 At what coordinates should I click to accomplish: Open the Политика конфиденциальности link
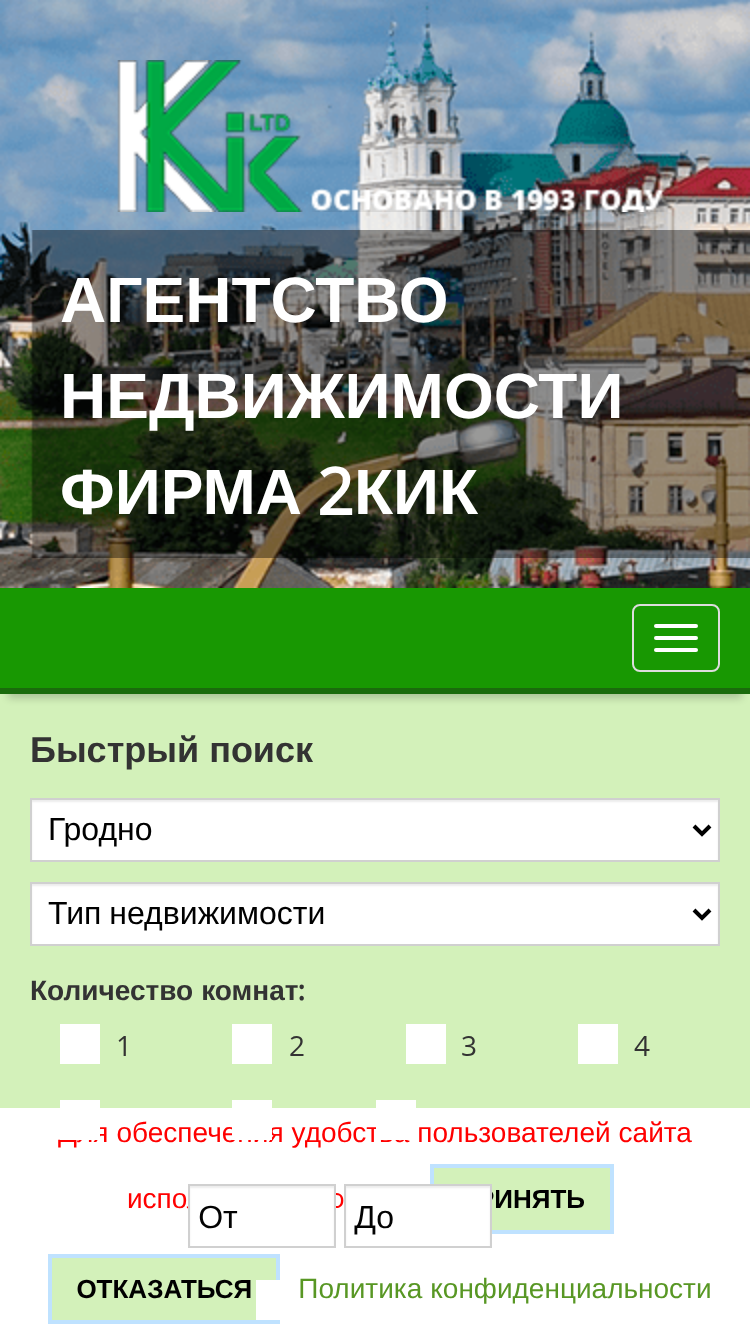[x=505, y=1289]
